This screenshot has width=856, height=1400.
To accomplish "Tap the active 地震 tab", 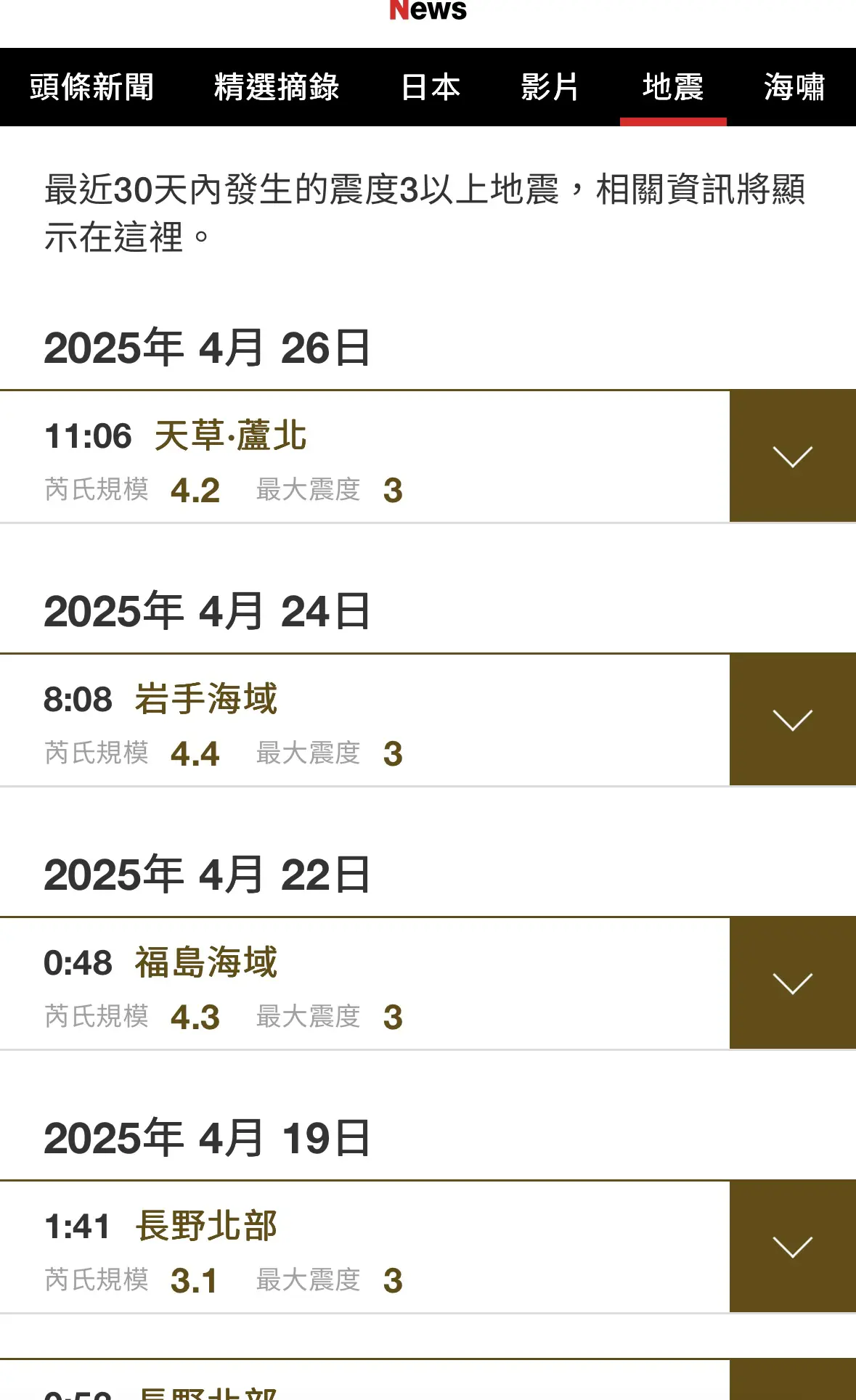I will tap(673, 87).
